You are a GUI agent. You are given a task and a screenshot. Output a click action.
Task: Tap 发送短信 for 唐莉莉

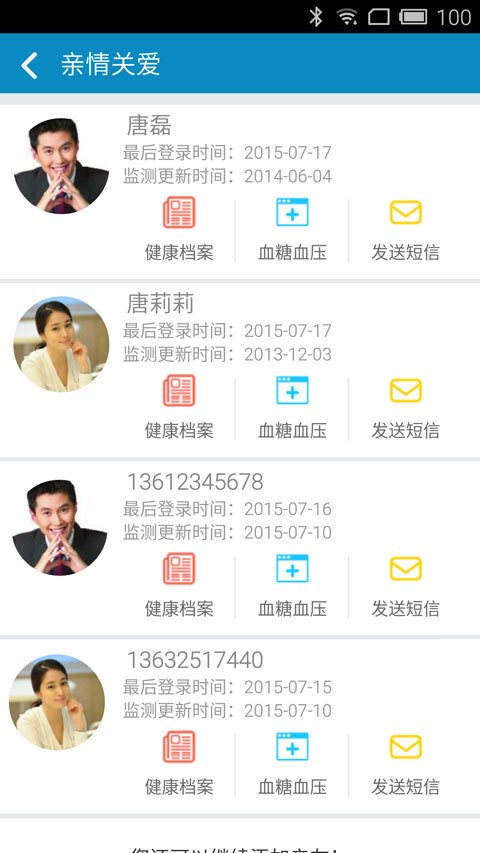405,407
